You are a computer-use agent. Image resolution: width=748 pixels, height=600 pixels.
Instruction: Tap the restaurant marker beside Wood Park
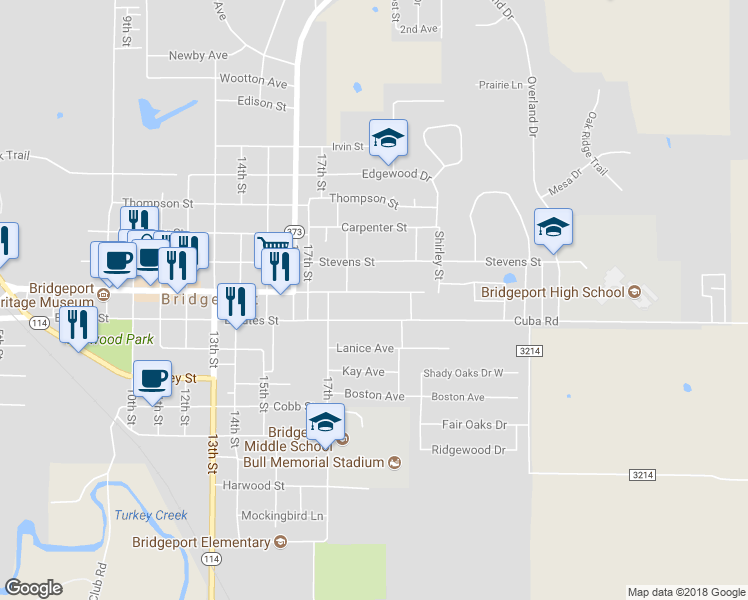pos(78,325)
